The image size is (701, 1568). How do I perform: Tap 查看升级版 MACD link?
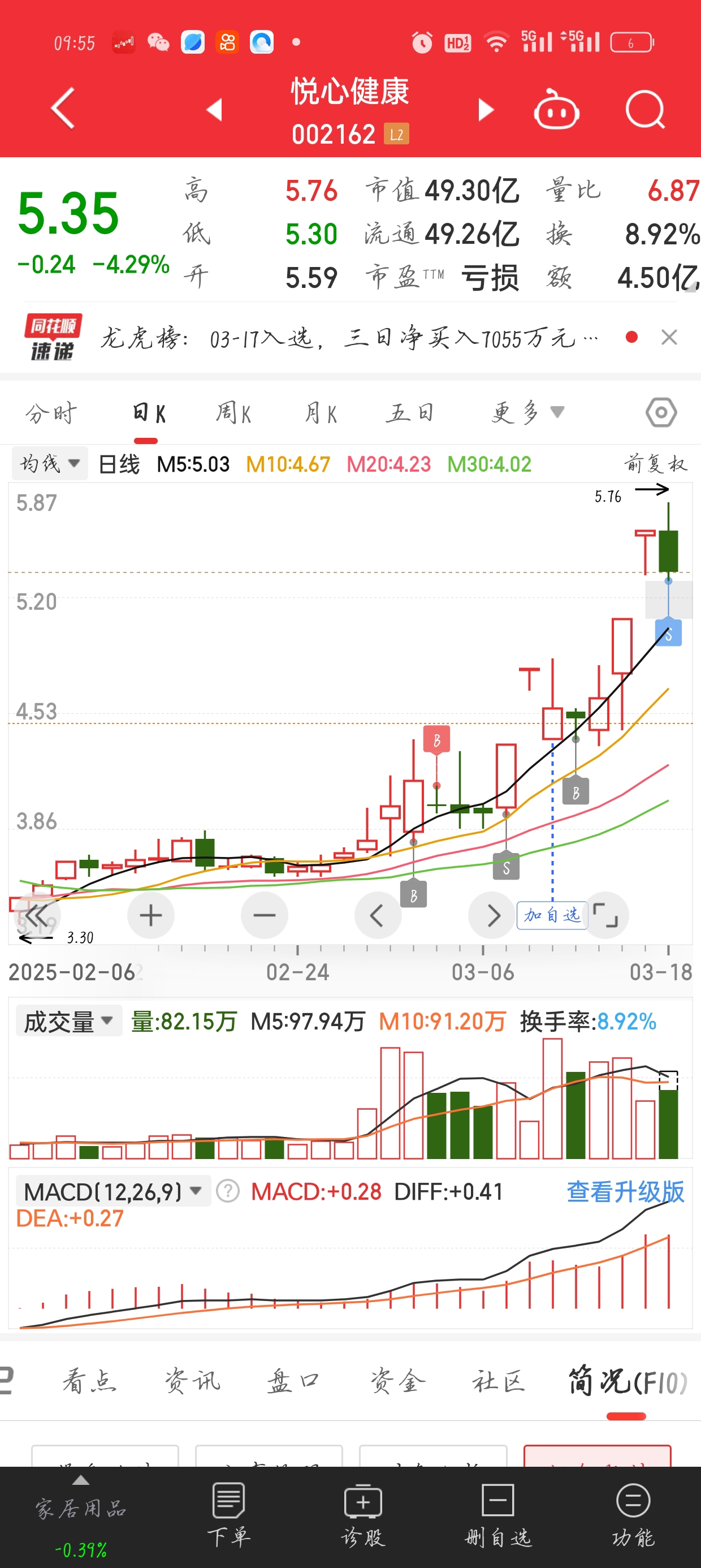pyautogui.click(x=625, y=1192)
